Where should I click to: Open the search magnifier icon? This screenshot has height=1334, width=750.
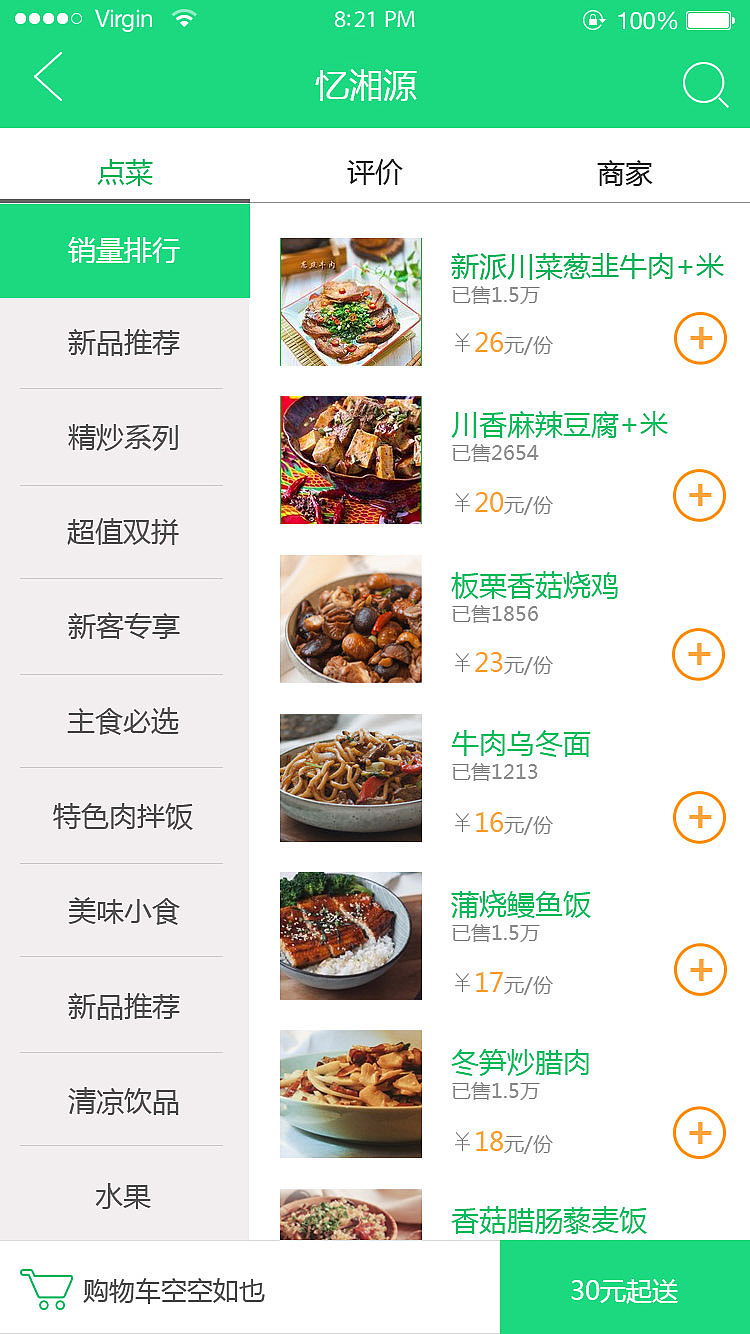(706, 85)
